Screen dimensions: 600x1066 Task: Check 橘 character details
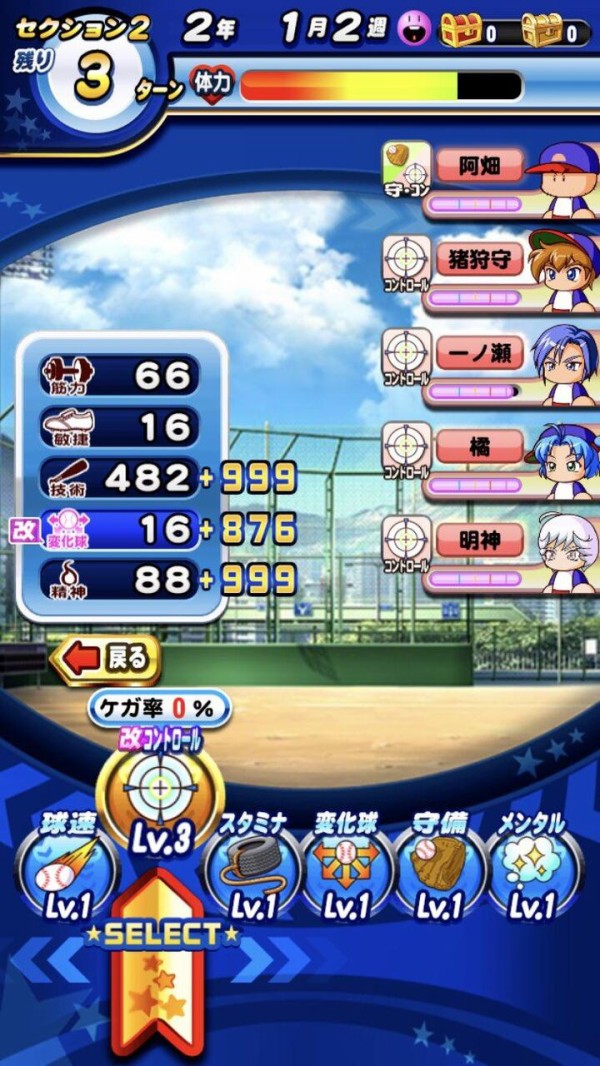pyautogui.click(x=490, y=460)
